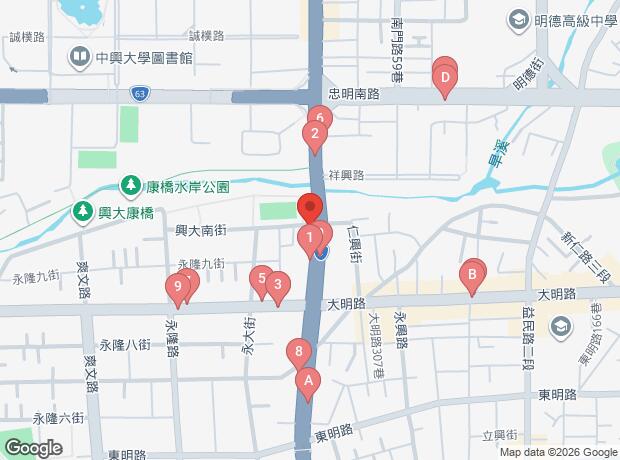Open map marker 9
620x460 pixels.
(178, 290)
